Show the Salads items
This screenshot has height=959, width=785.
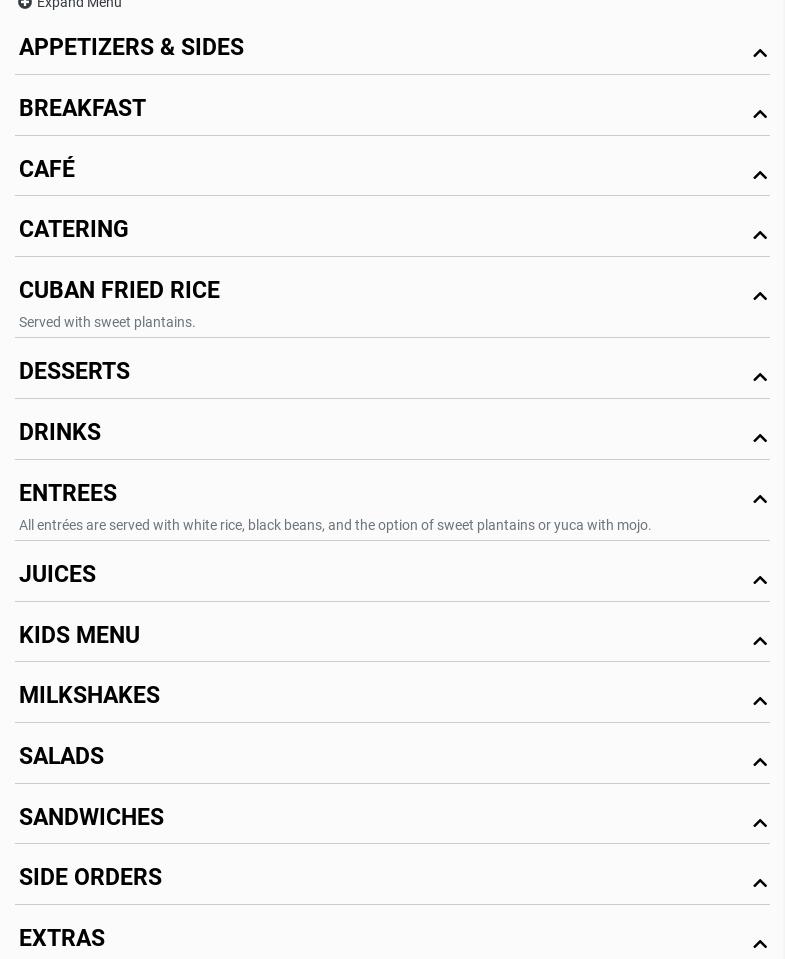pyautogui.click(x=62, y=757)
